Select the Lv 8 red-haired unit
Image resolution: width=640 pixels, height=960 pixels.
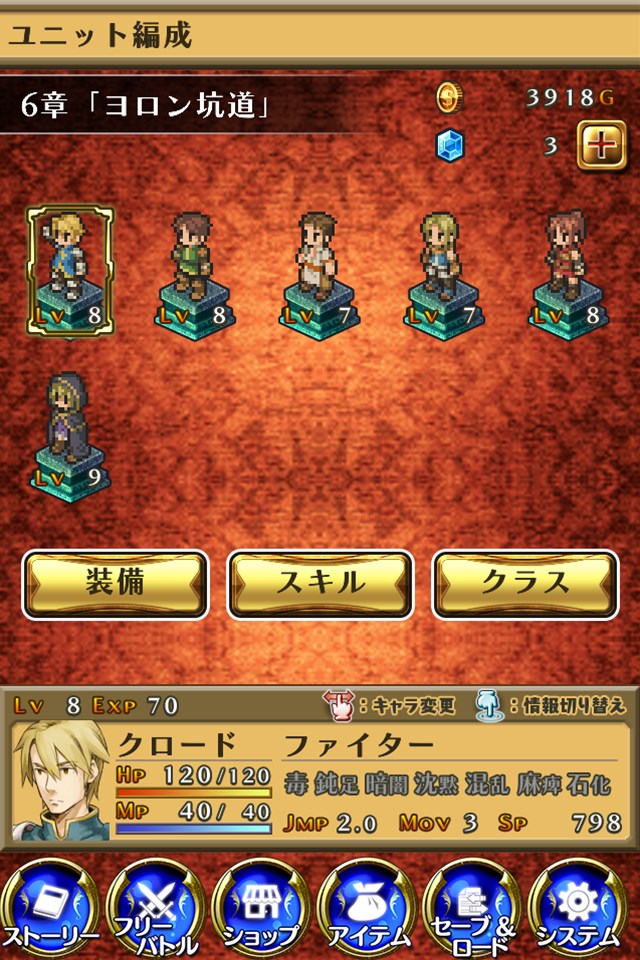tap(569, 274)
